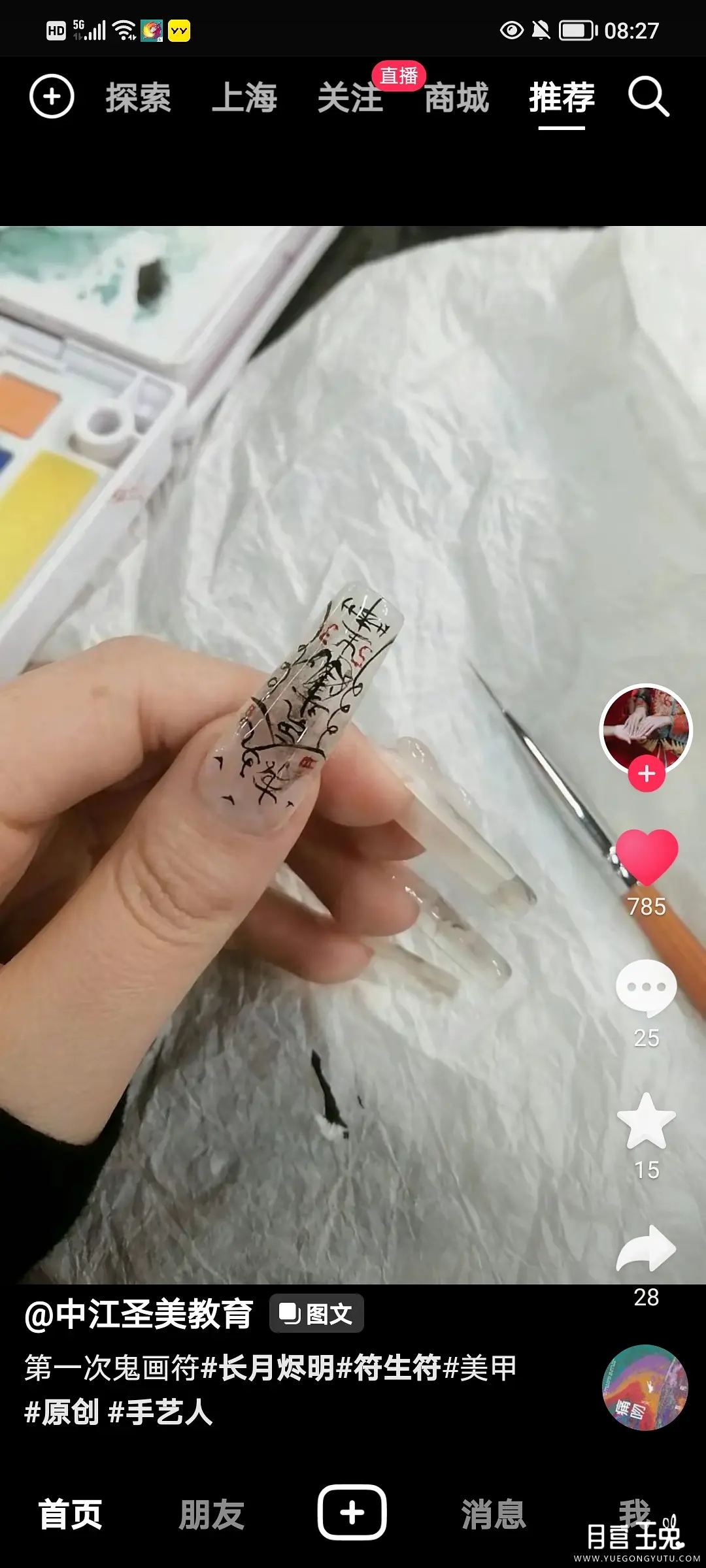Follow the creator via red plus badge
Image resolution: width=706 pixels, height=1568 pixels.
647,774
